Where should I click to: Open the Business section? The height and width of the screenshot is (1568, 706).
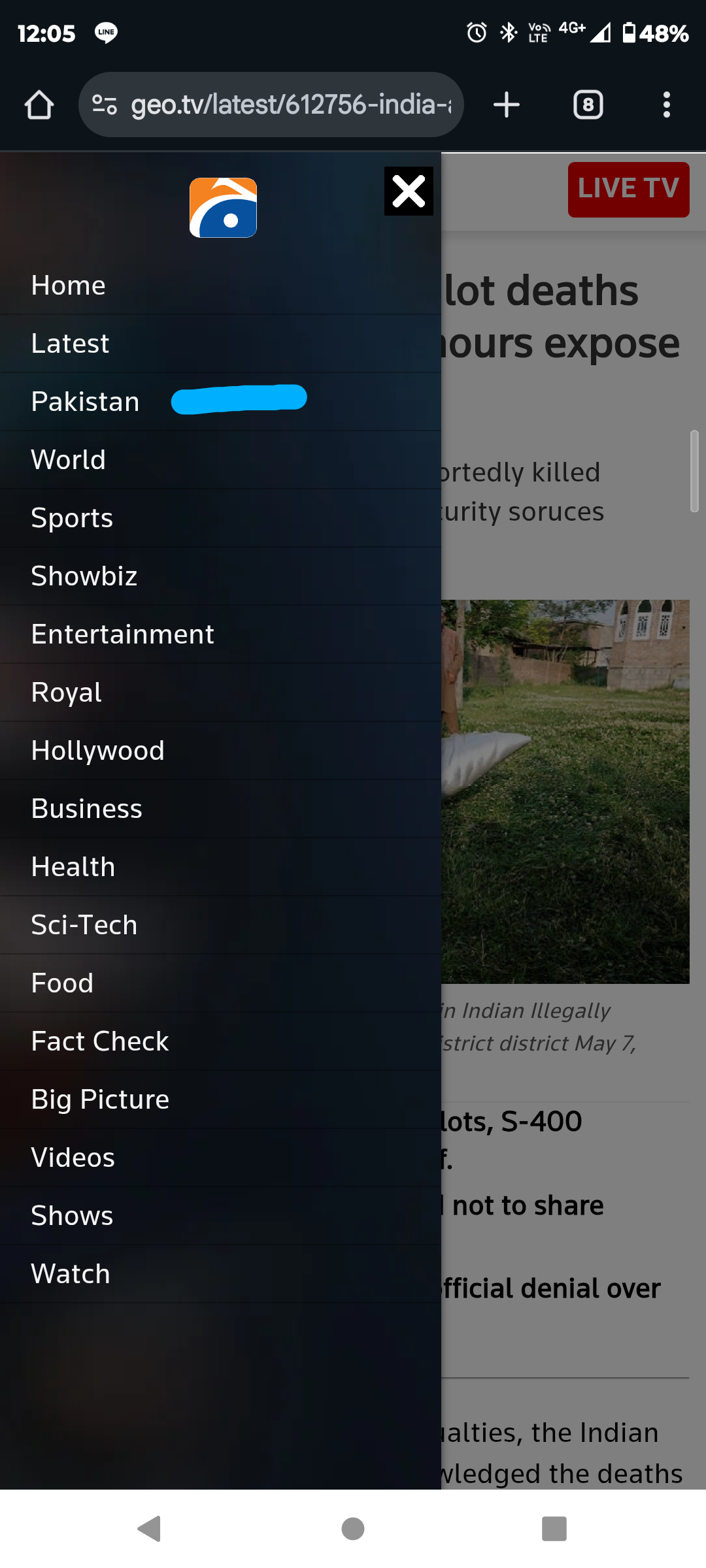click(86, 809)
